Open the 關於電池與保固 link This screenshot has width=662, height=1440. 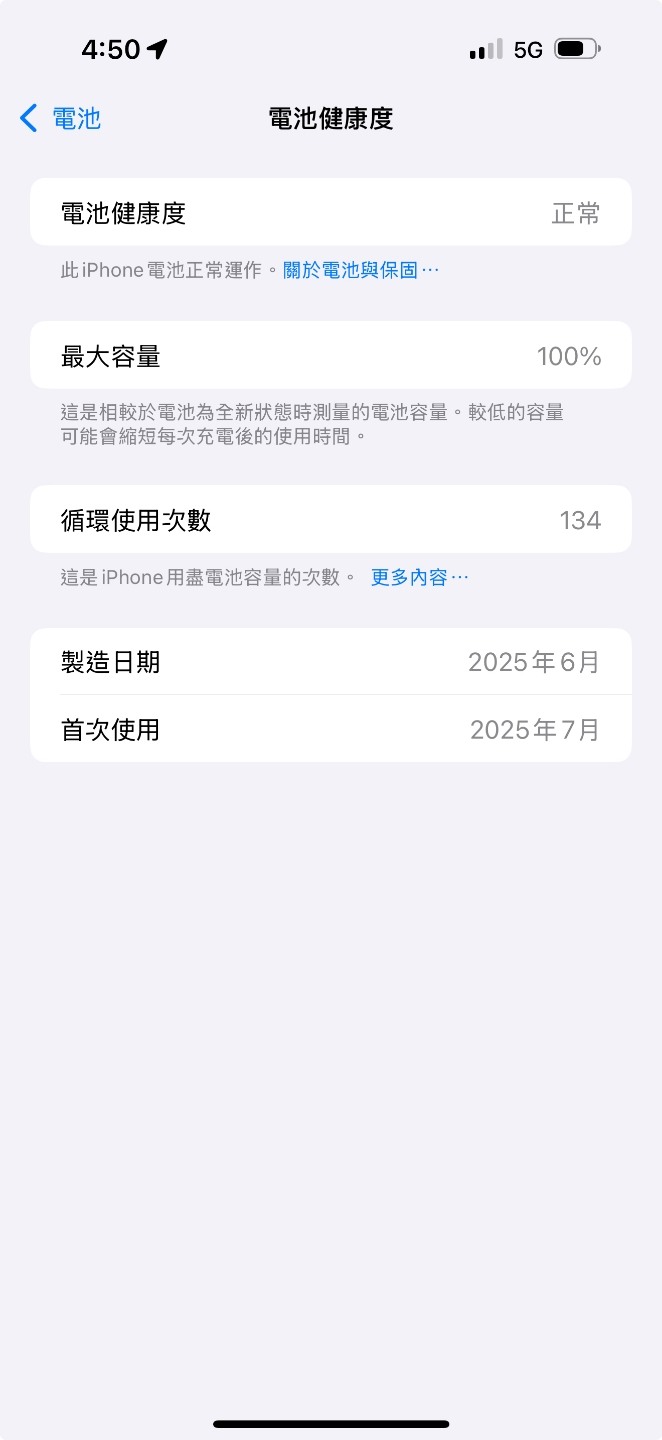tap(360, 270)
